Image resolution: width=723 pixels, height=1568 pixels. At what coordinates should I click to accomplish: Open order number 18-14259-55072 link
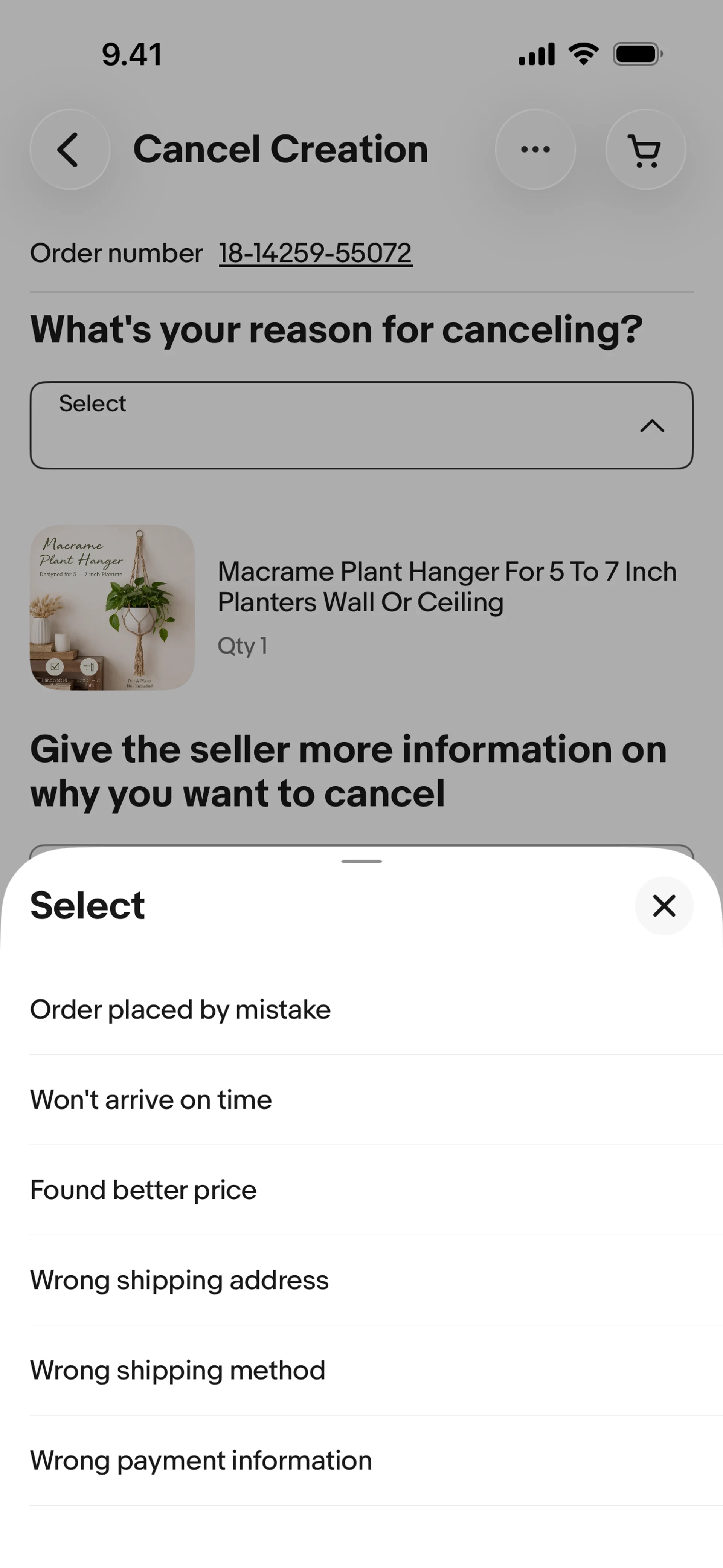pos(315,253)
